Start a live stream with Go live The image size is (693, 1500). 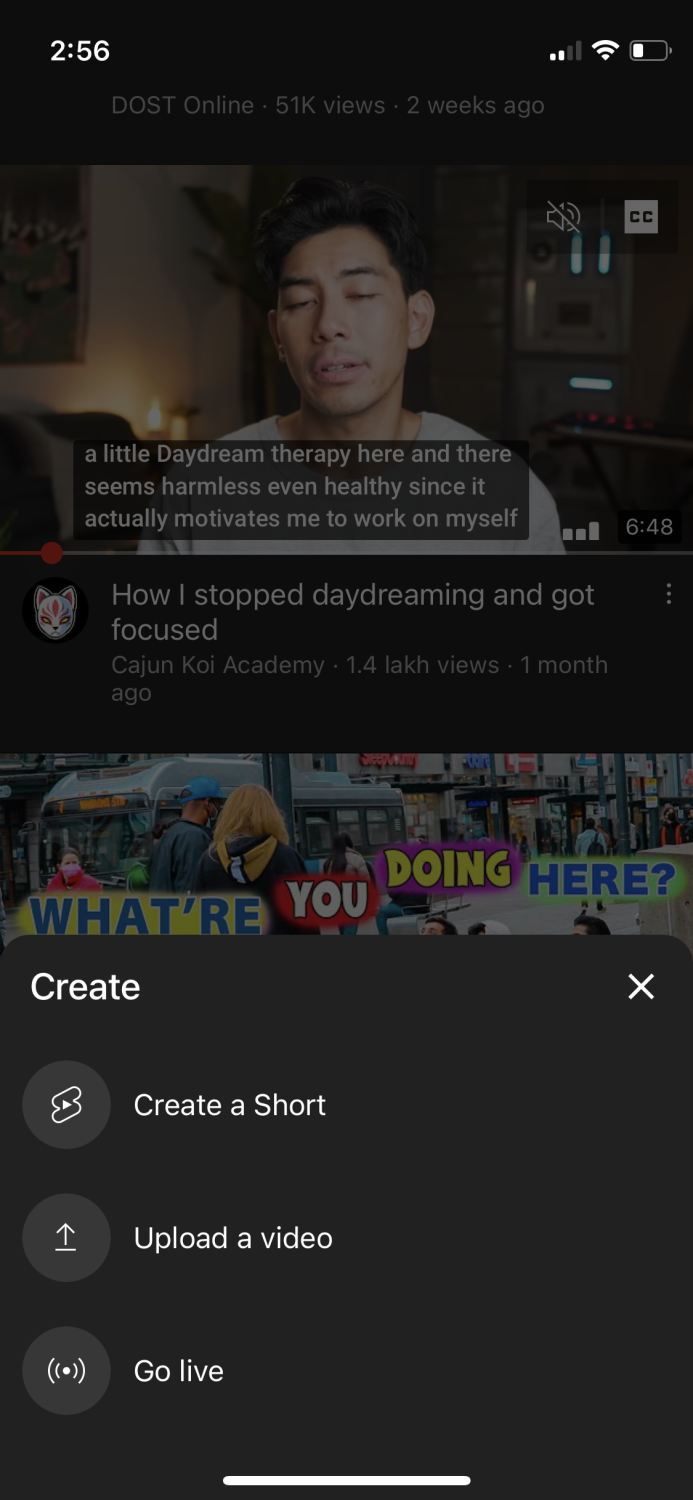[178, 1371]
